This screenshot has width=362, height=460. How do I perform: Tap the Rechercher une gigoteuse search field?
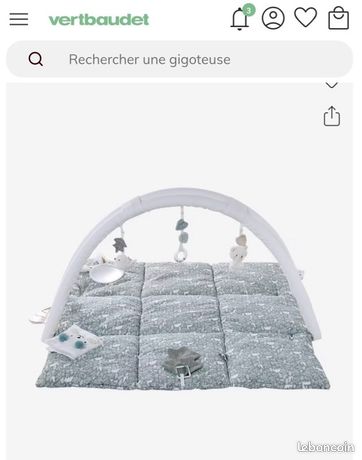(179, 59)
